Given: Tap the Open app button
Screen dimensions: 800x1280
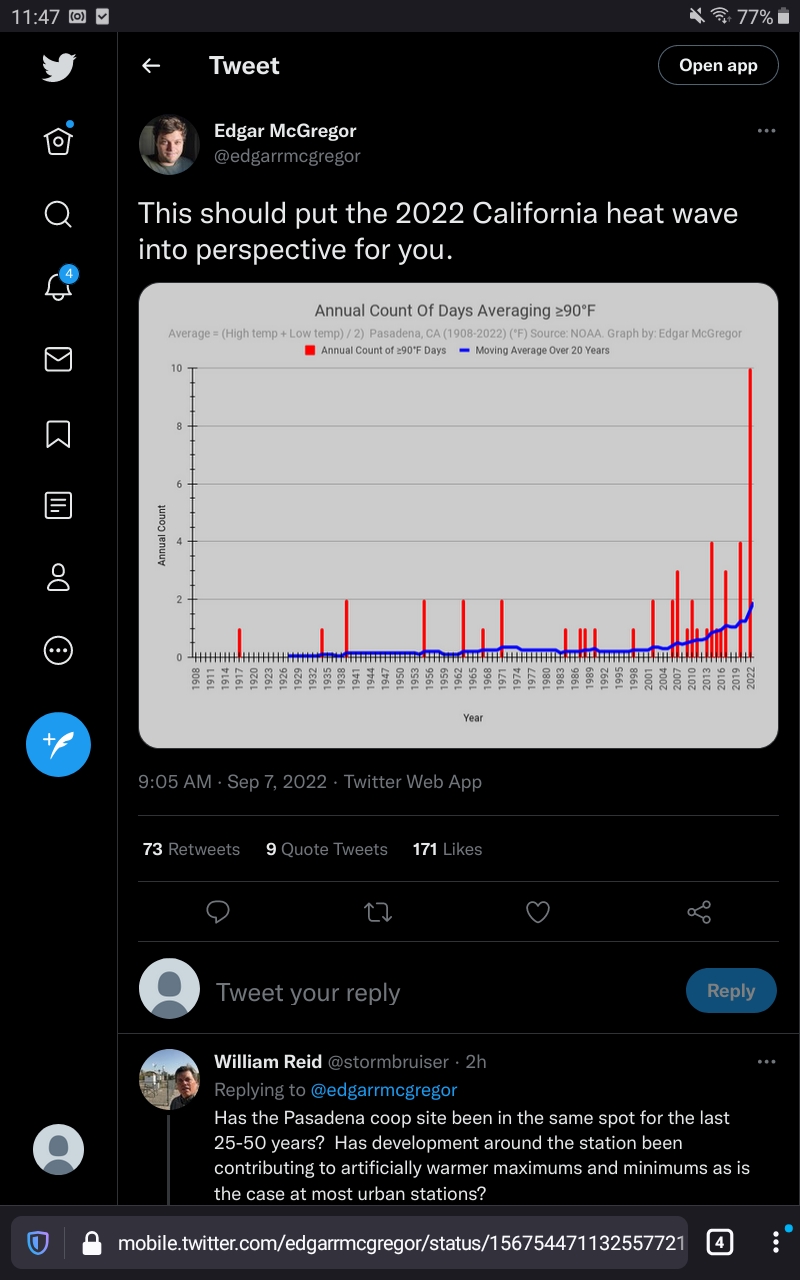Looking at the screenshot, I should tap(718, 66).
